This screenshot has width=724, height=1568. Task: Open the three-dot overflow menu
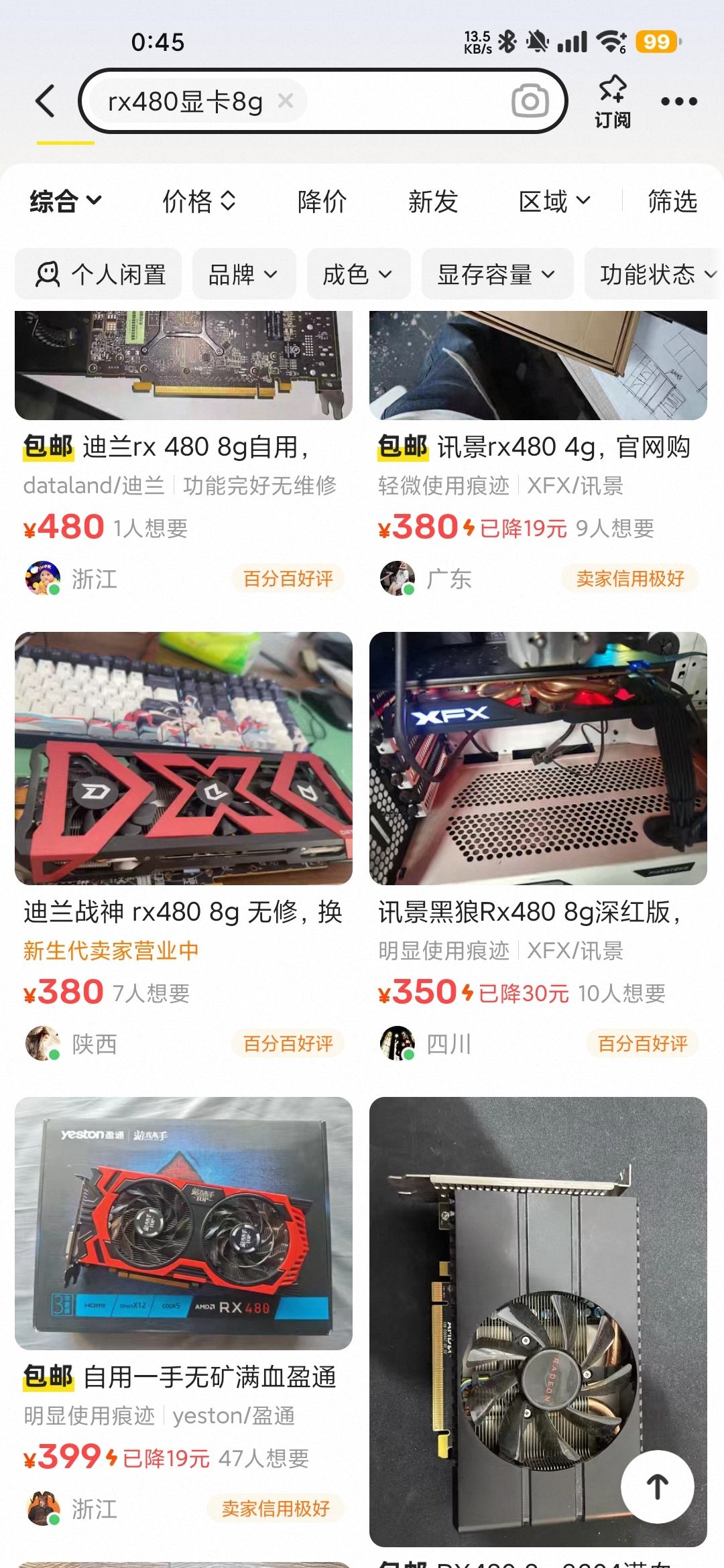tap(678, 102)
